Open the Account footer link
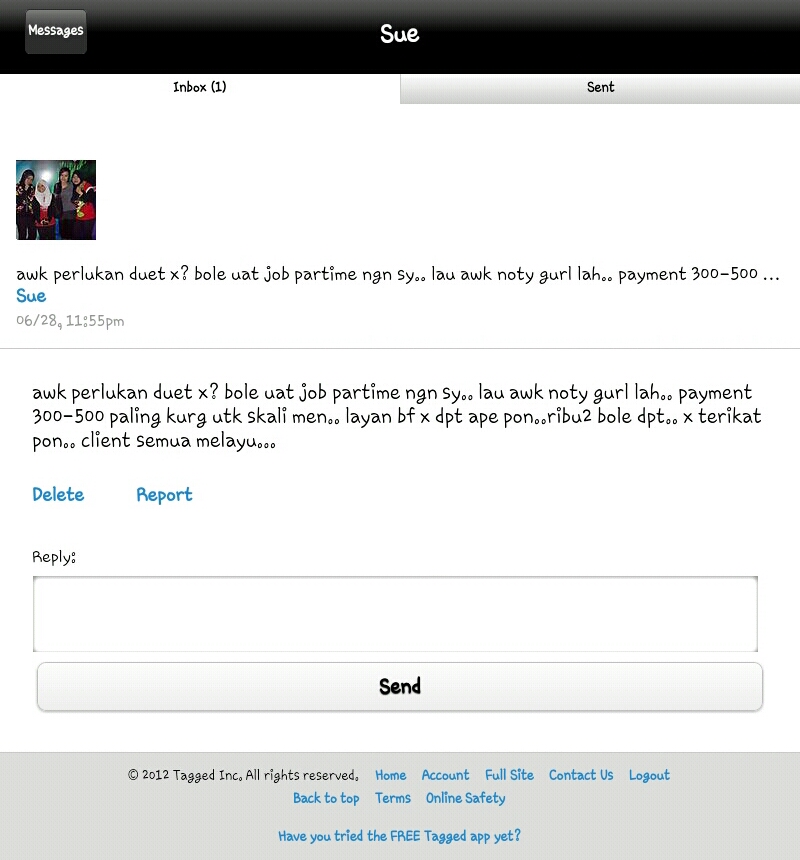800x860 pixels. click(445, 775)
